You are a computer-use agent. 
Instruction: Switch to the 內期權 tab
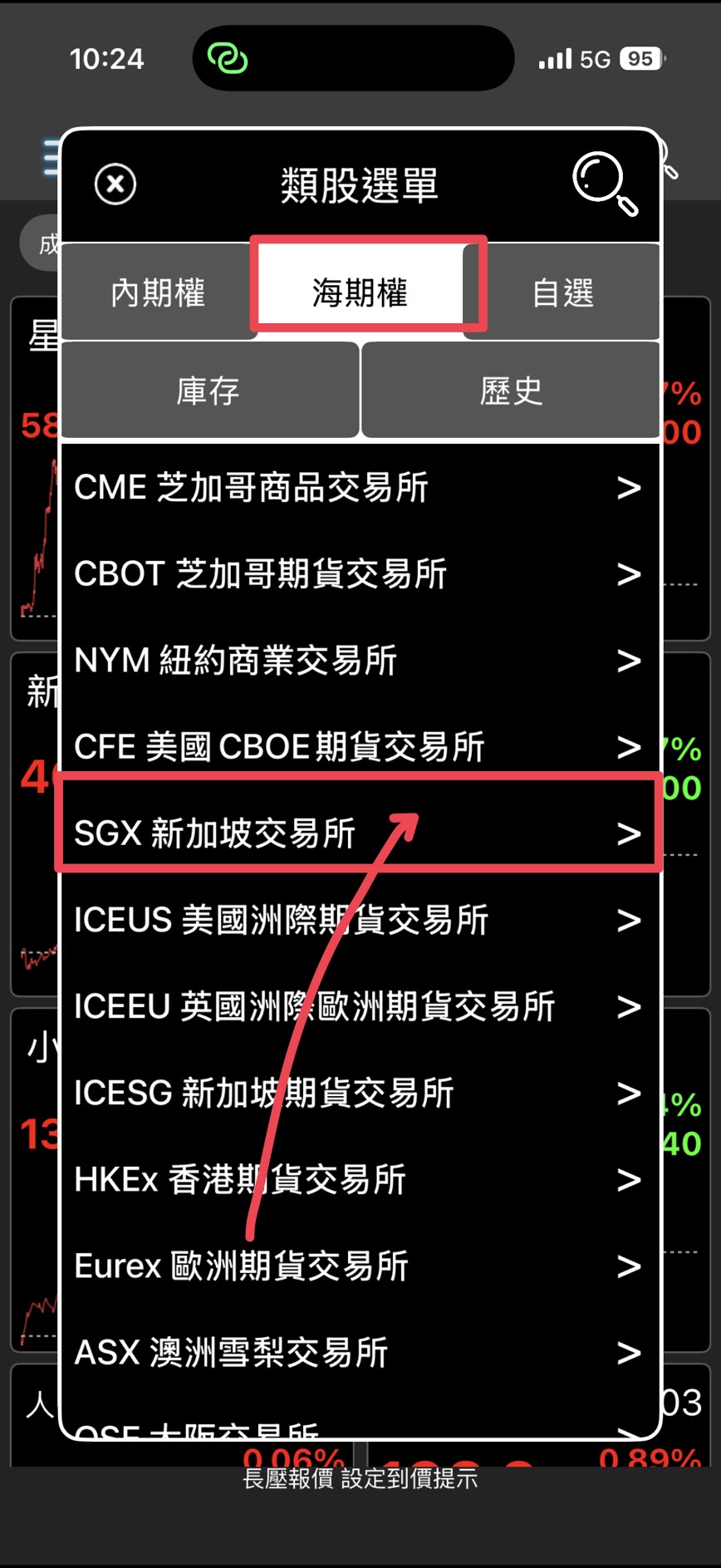click(x=158, y=292)
